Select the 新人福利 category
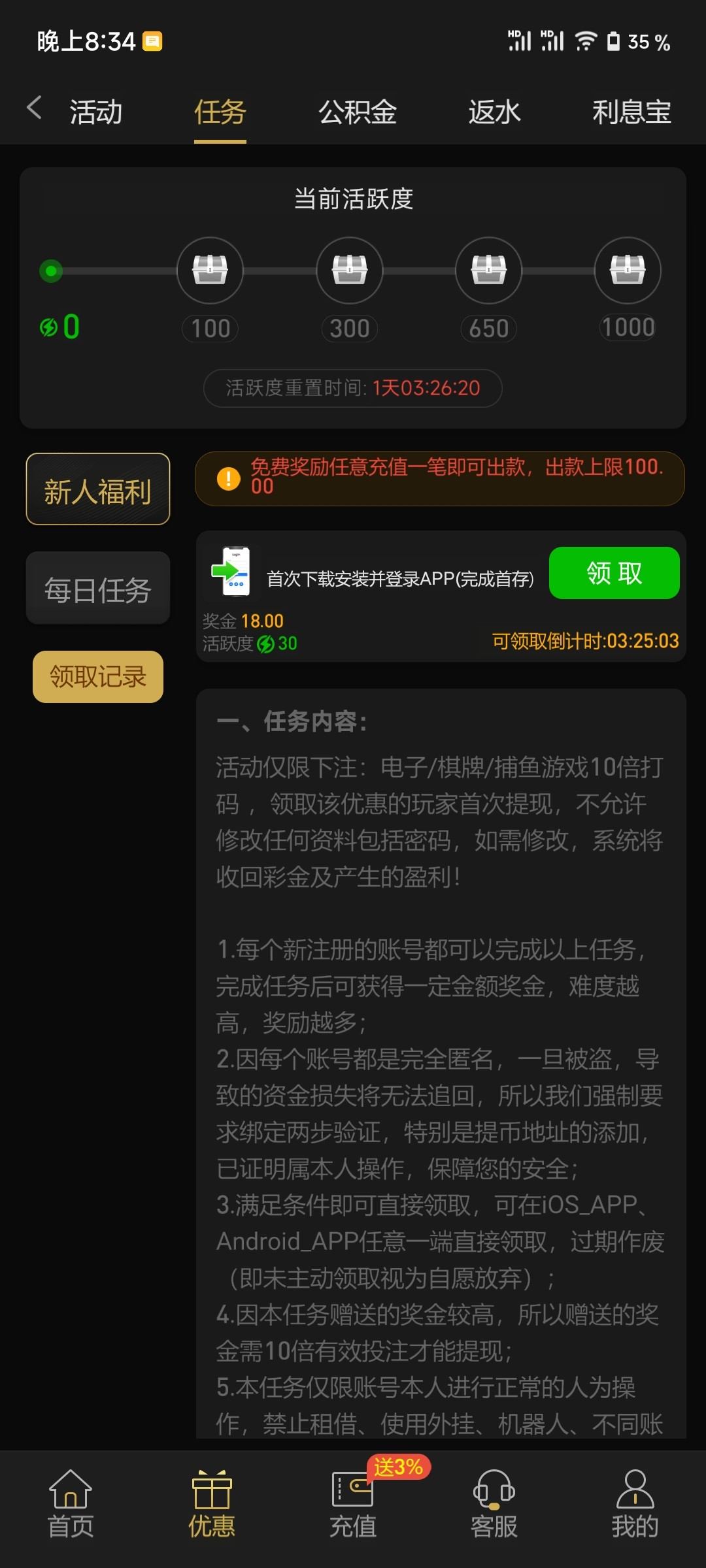706x1568 pixels. pos(97,489)
